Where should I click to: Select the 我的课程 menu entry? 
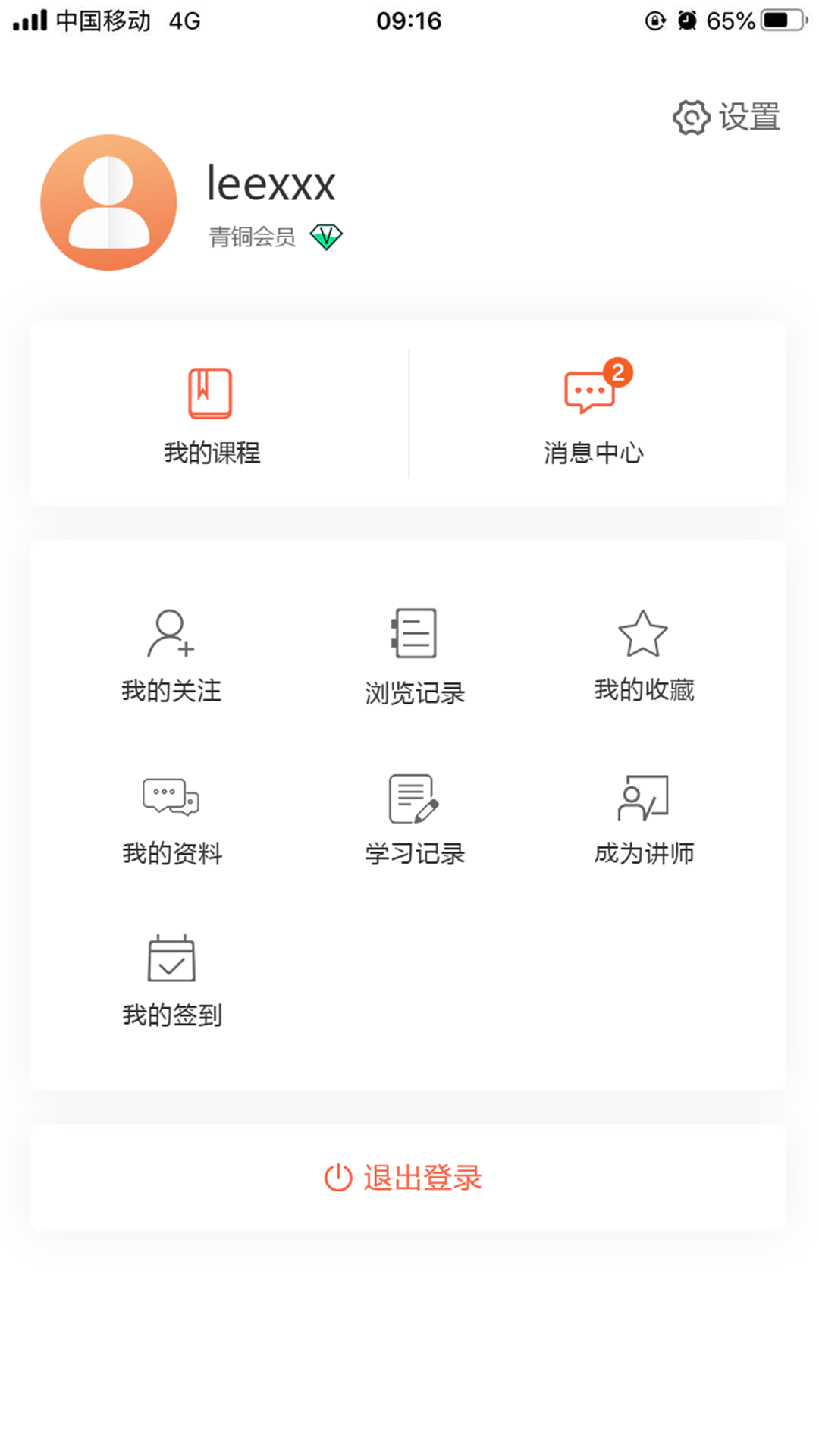tap(211, 453)
